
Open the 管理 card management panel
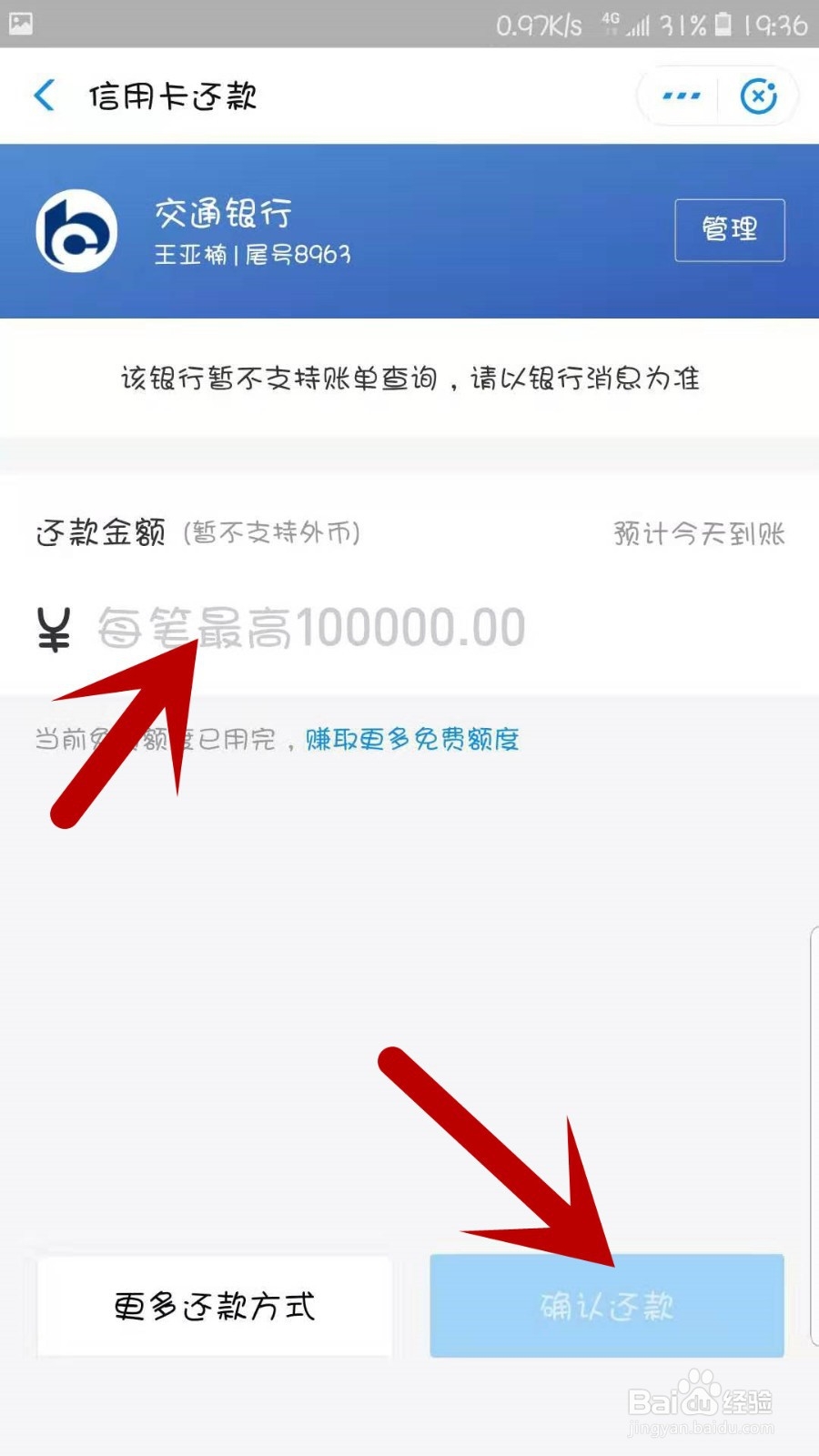point(729,230)
